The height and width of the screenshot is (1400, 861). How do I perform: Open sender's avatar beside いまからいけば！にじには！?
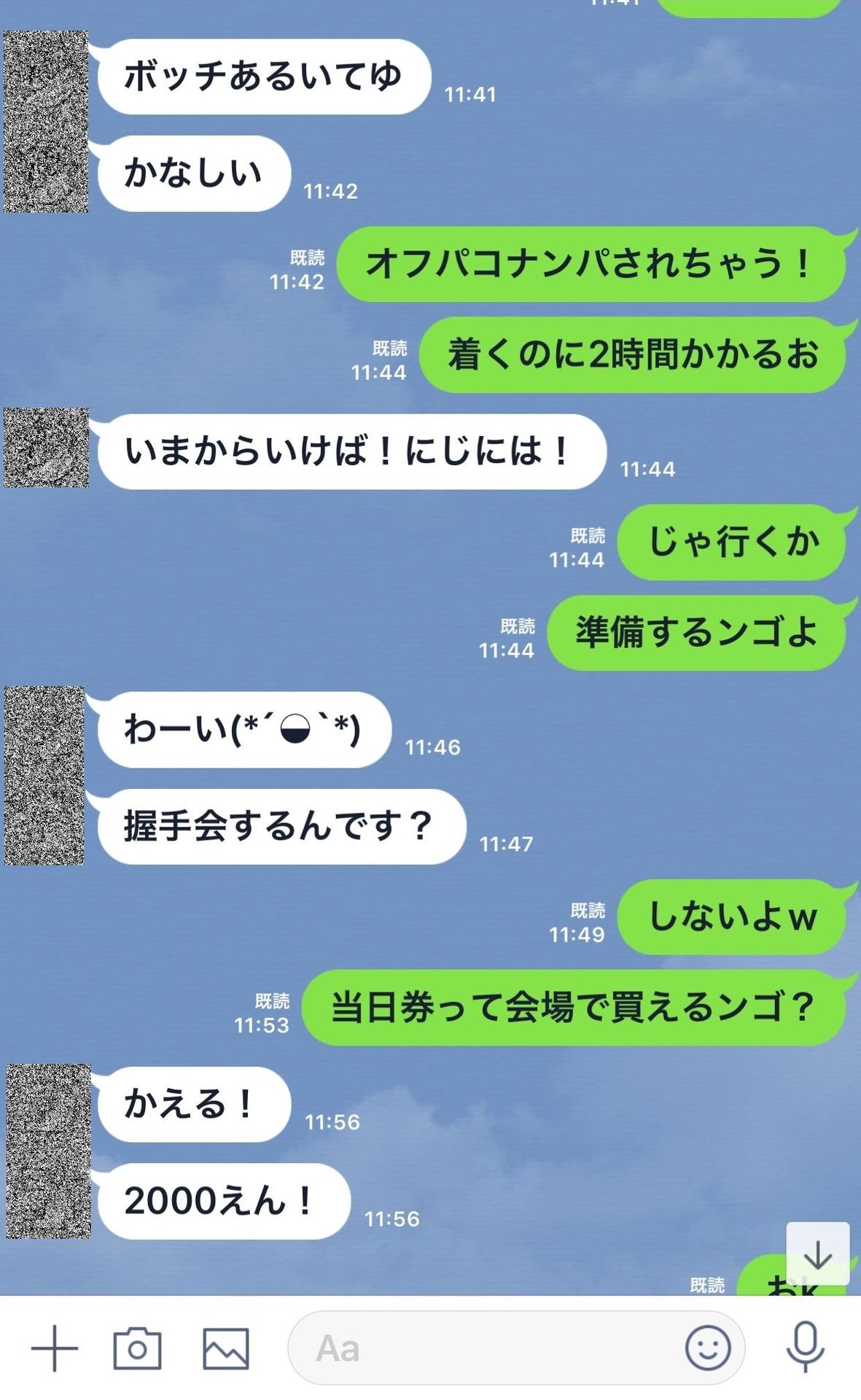(x=47, y=448)
